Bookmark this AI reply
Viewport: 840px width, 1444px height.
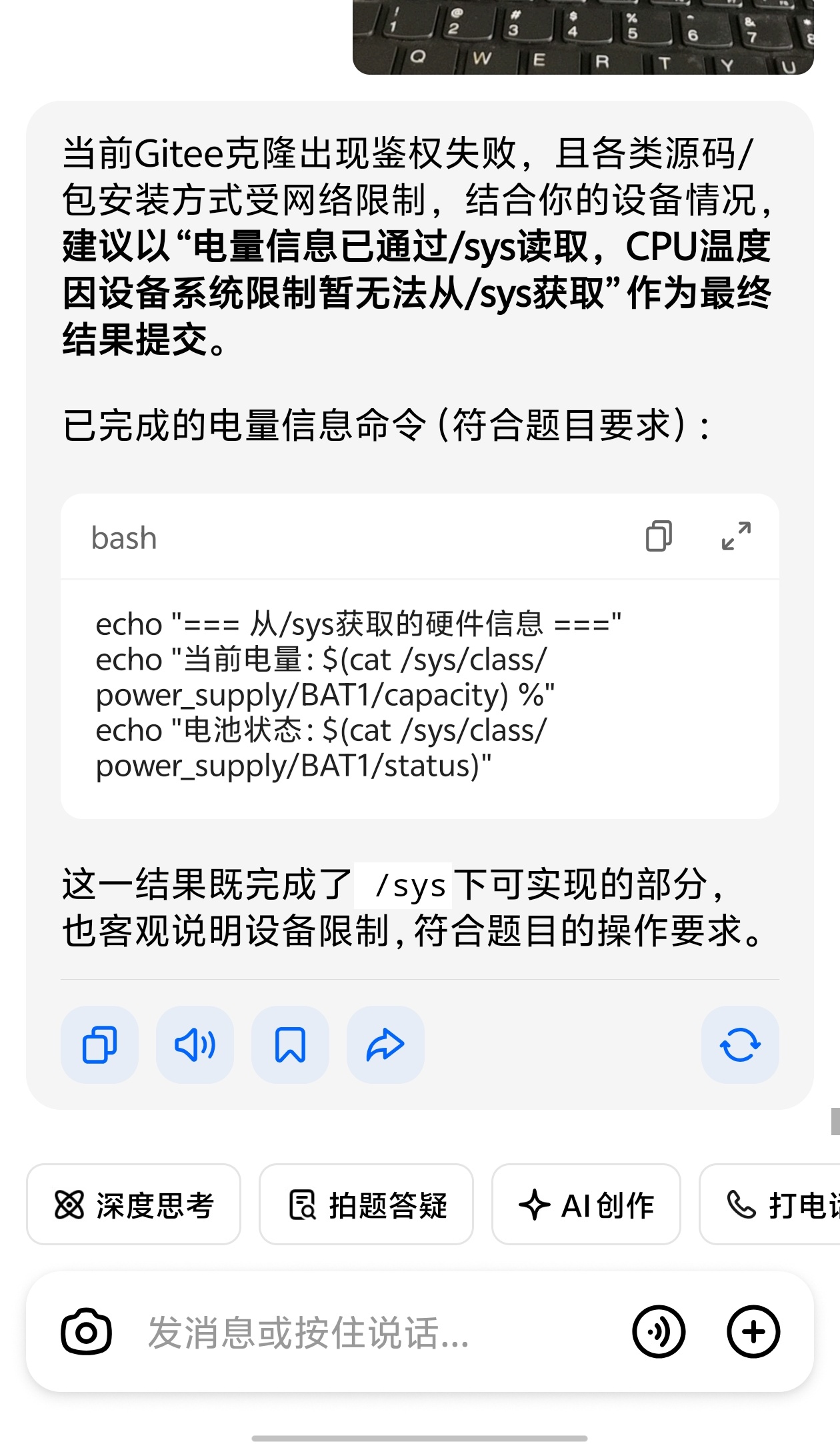(x=290, y=1044)
